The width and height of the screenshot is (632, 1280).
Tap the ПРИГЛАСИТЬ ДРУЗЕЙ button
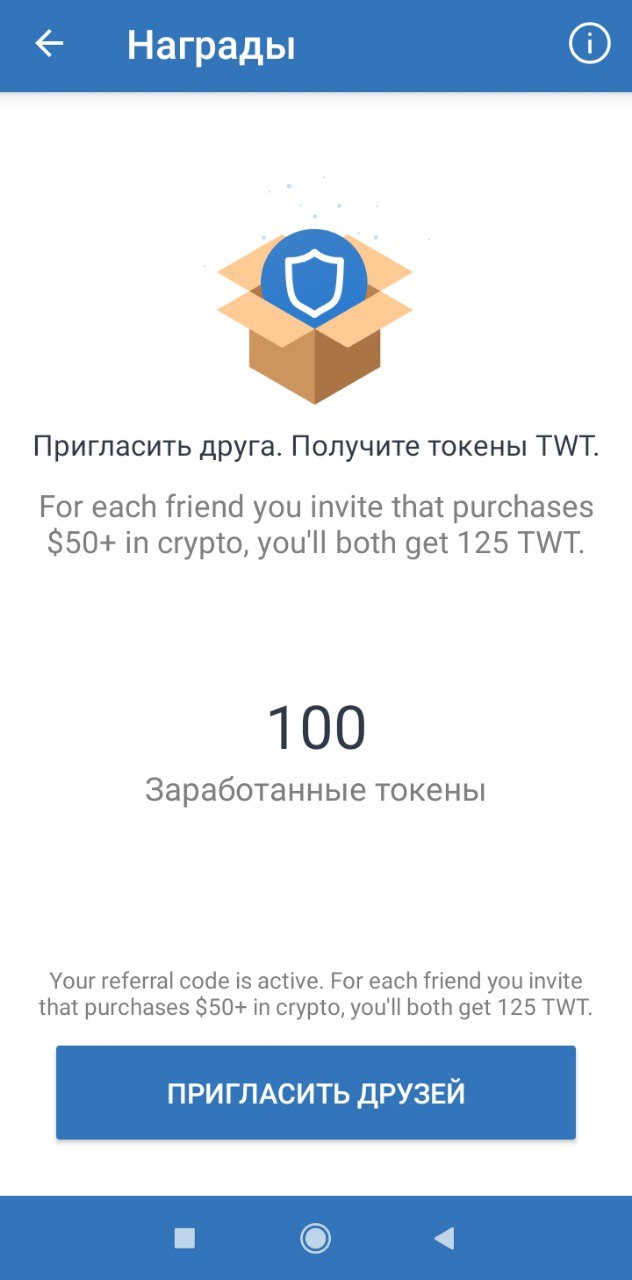tap(316, 1092)
